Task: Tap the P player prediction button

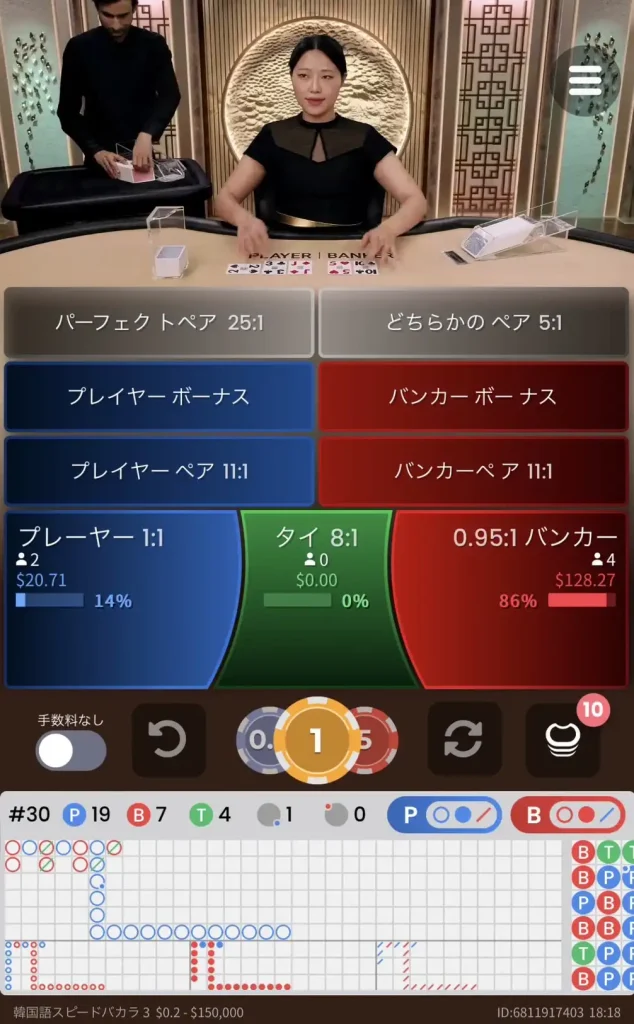Action: click(x=444, y=815)
